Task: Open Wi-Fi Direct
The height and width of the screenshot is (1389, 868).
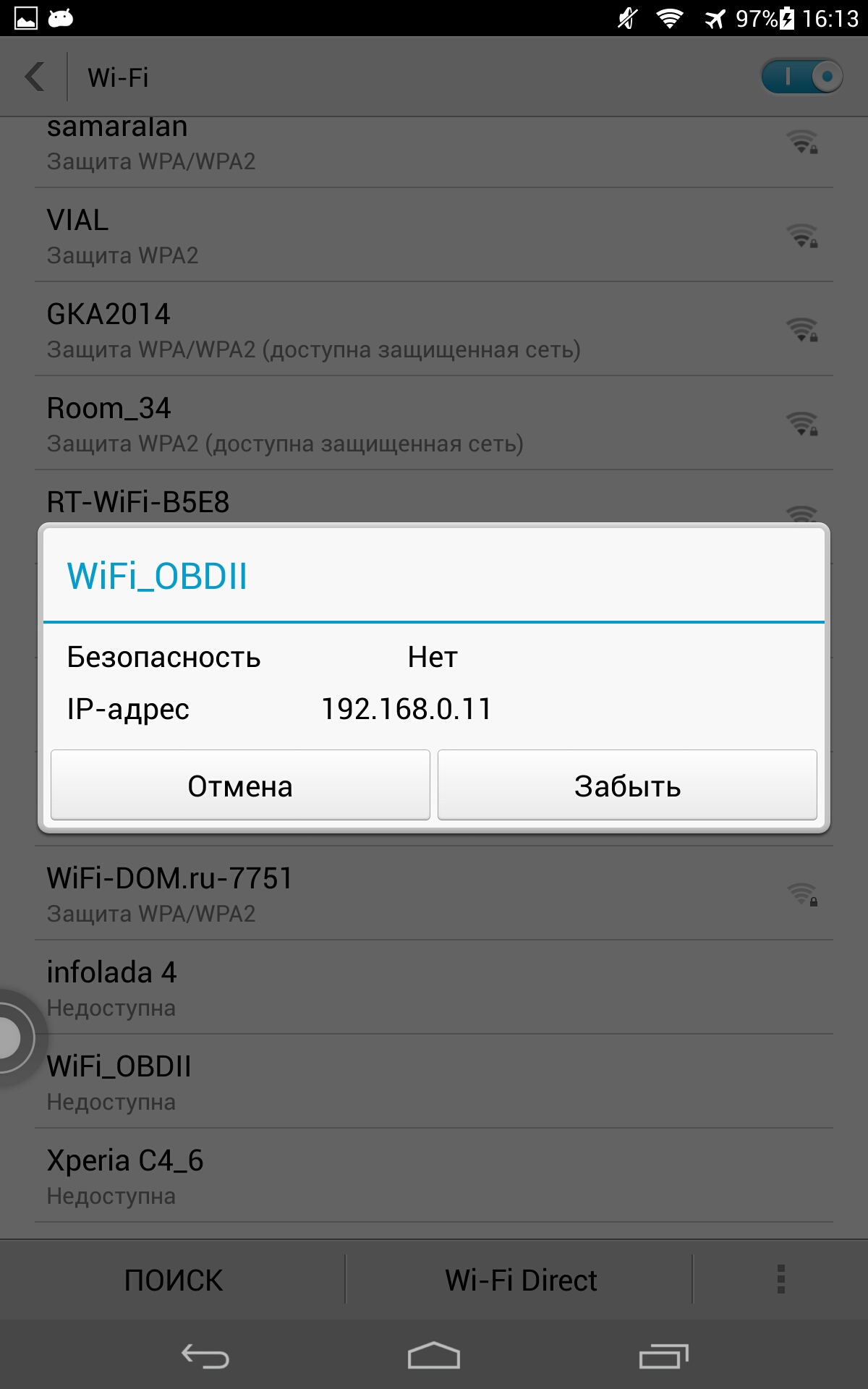Action: click(x=520, y=1280)
